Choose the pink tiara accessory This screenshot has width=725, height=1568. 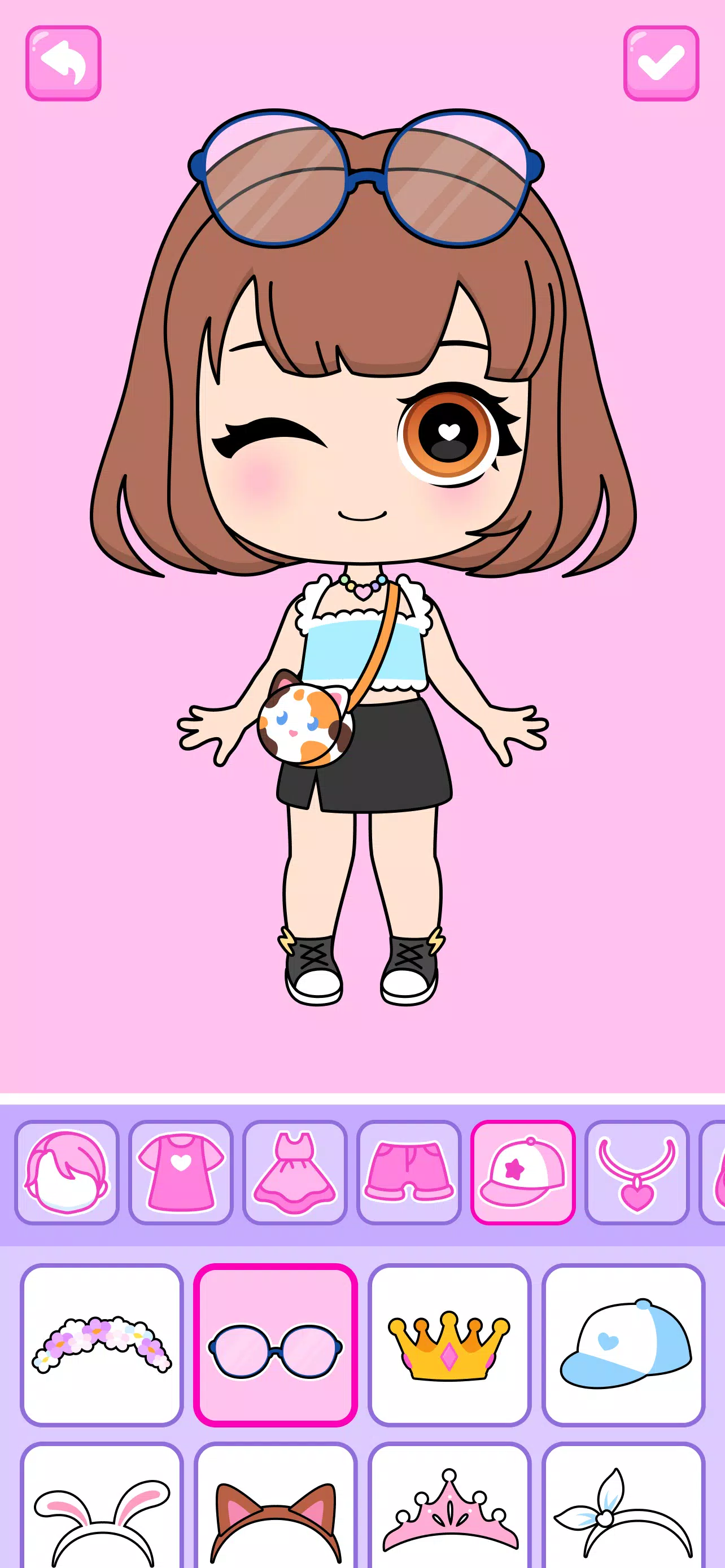(x=449, y=1509)
